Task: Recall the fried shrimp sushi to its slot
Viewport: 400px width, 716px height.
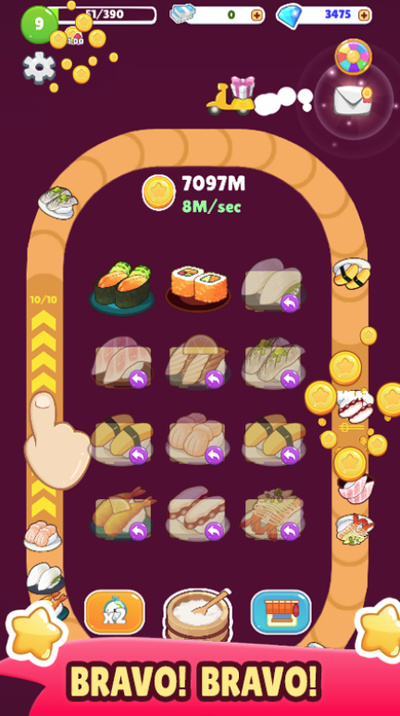Action: [138, 531]
